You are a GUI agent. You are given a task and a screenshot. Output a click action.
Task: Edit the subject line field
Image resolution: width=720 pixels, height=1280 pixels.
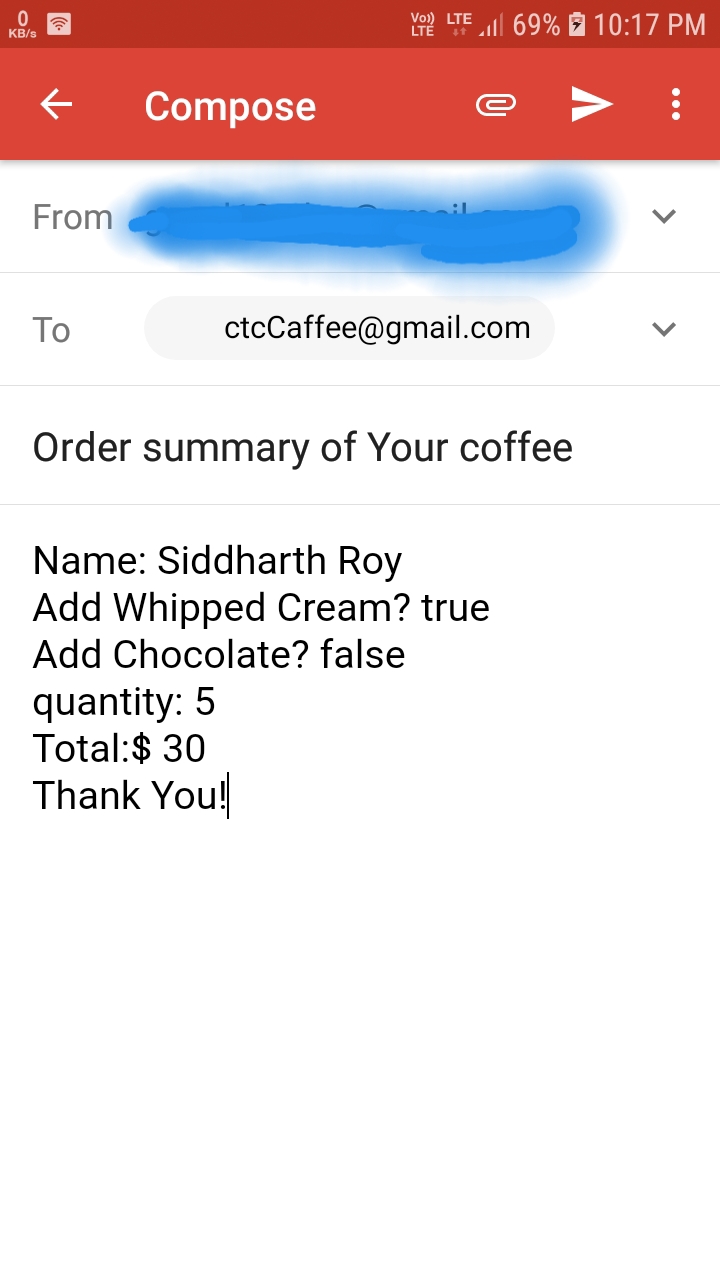coord(360,446)
